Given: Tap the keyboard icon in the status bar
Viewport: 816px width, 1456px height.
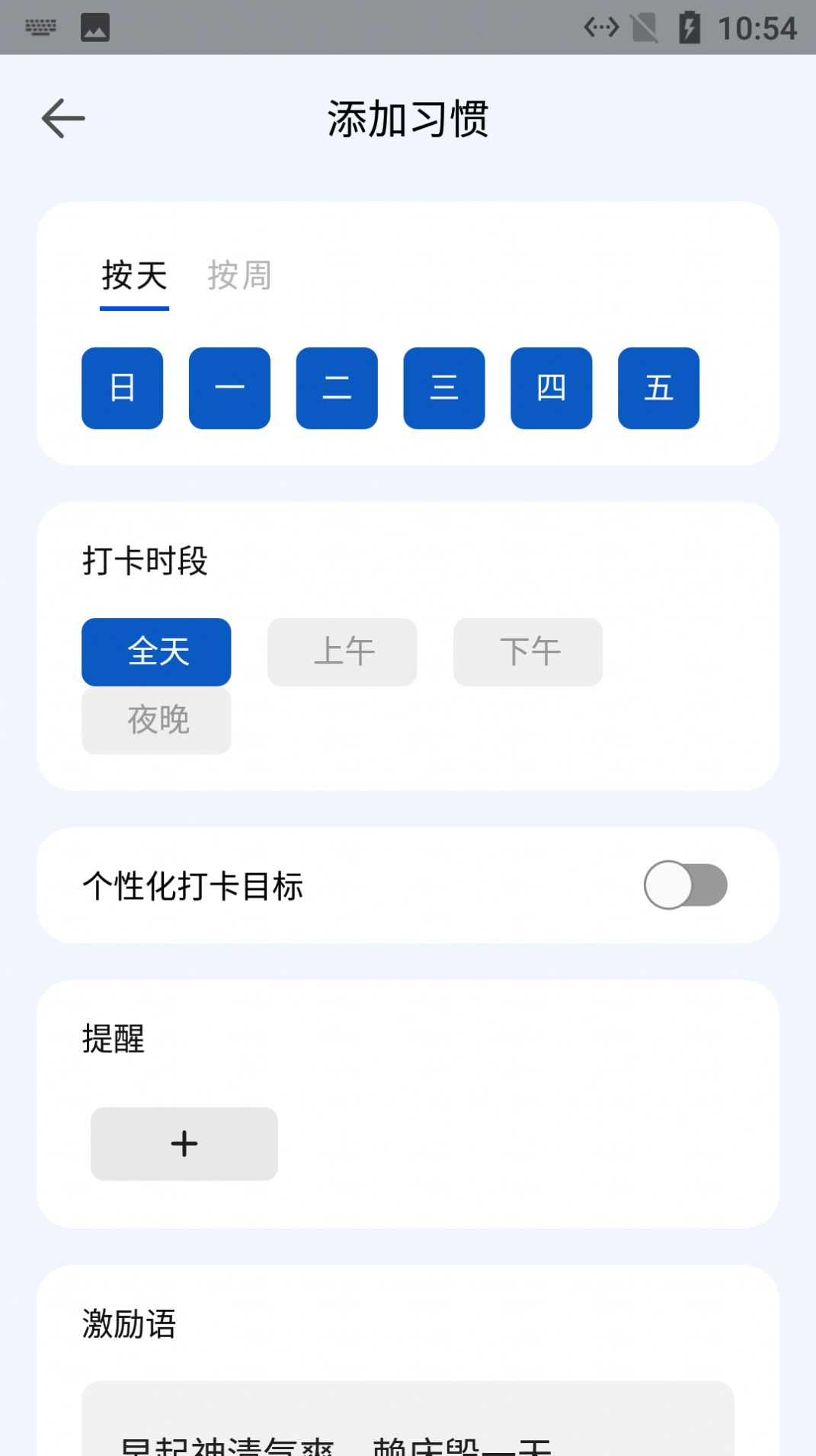Looking at the screenshot, I should pyautogui.click(x=40, y=27).
